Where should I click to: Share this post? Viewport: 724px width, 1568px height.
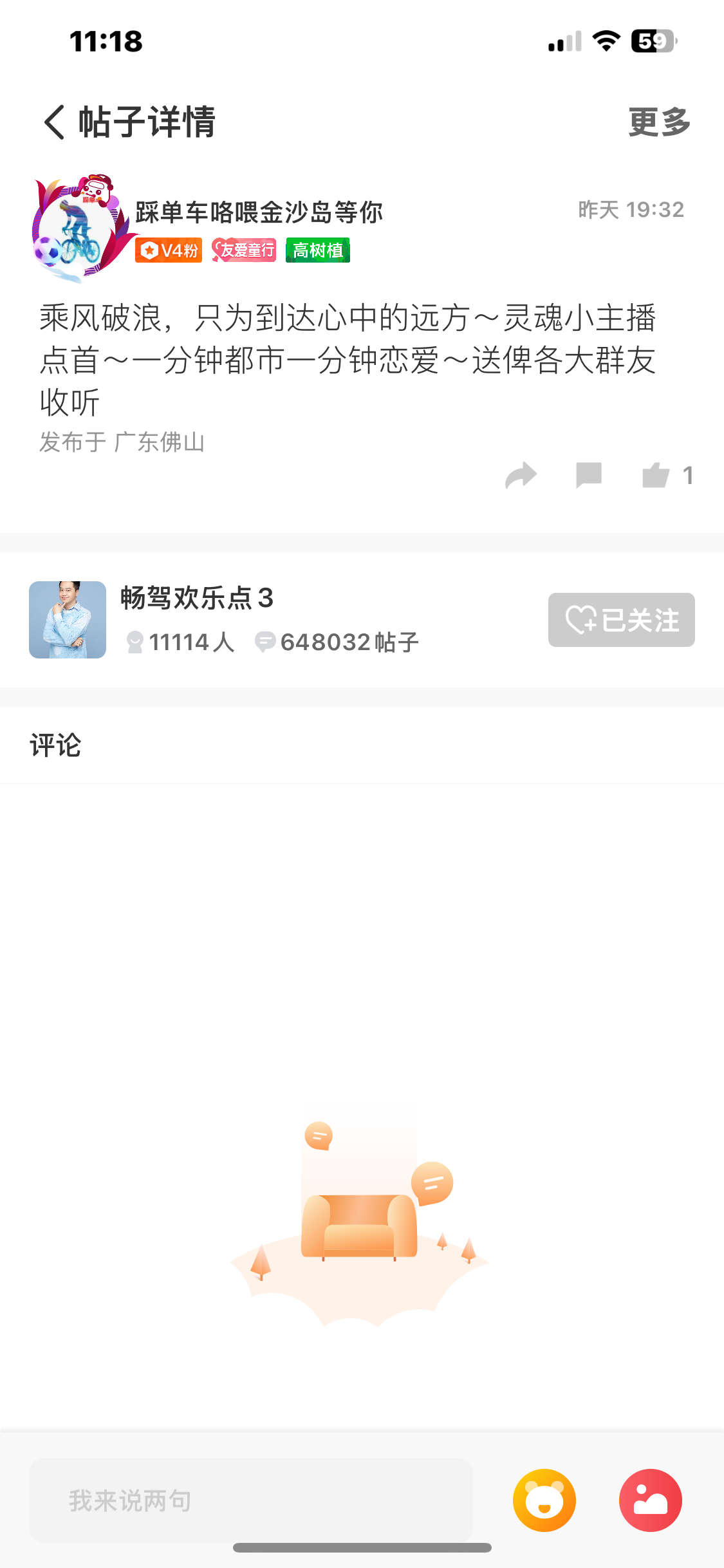[521, 476]
